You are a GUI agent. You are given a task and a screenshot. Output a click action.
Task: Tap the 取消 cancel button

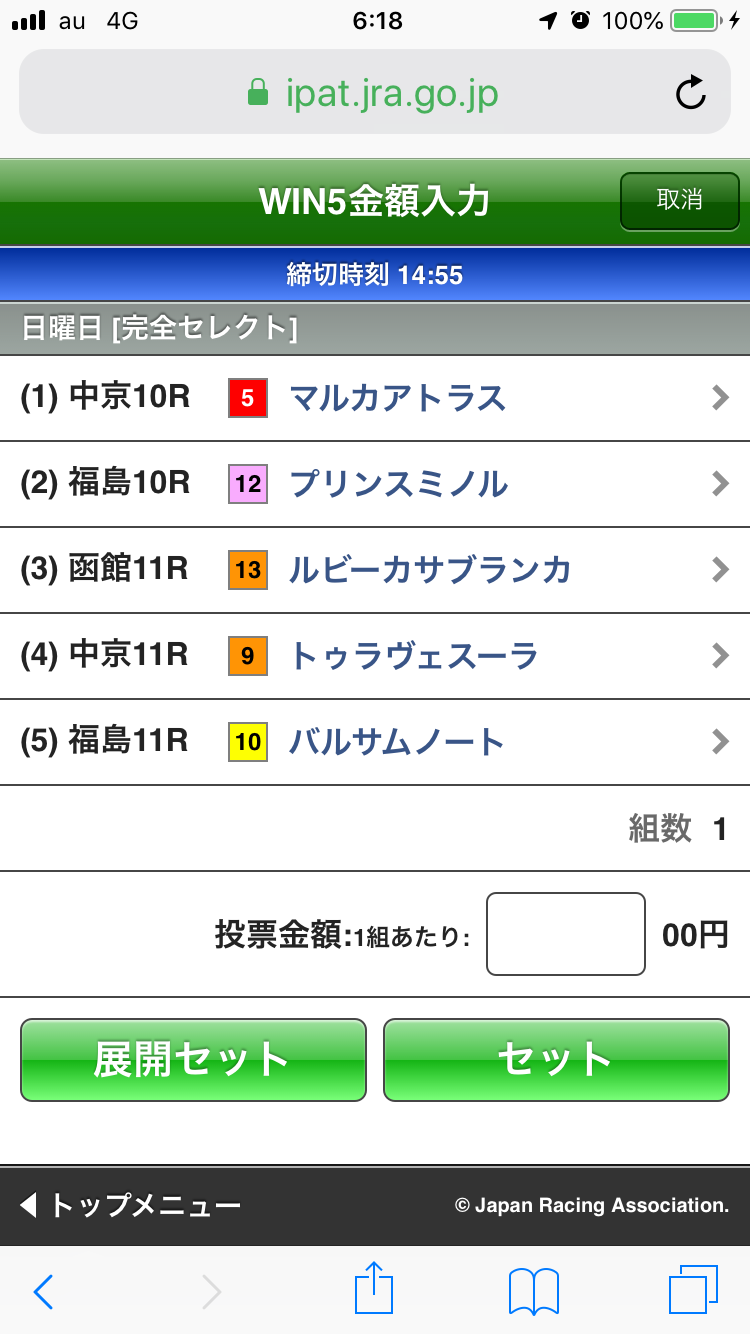[679, 201]
